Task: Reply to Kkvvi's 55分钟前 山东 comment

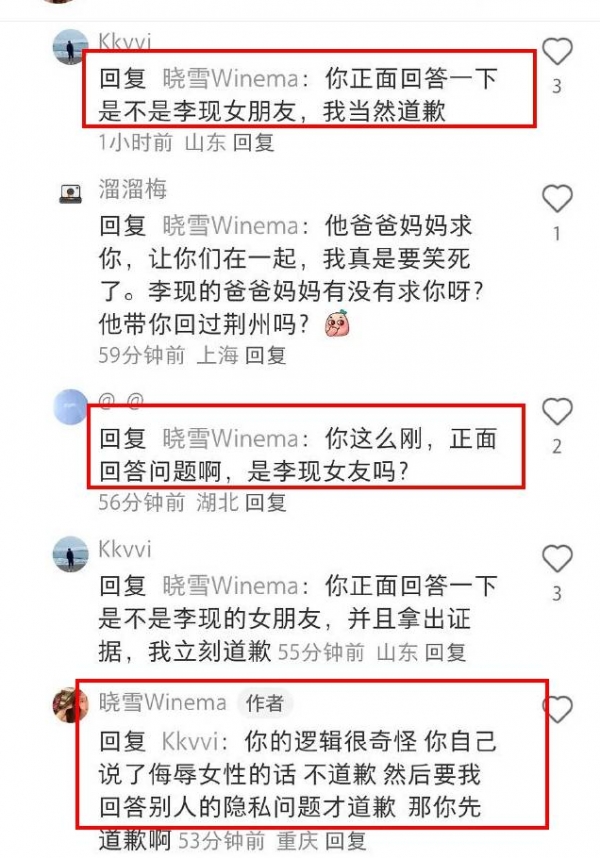Action: pyautogui.click(x=446, y=653)
